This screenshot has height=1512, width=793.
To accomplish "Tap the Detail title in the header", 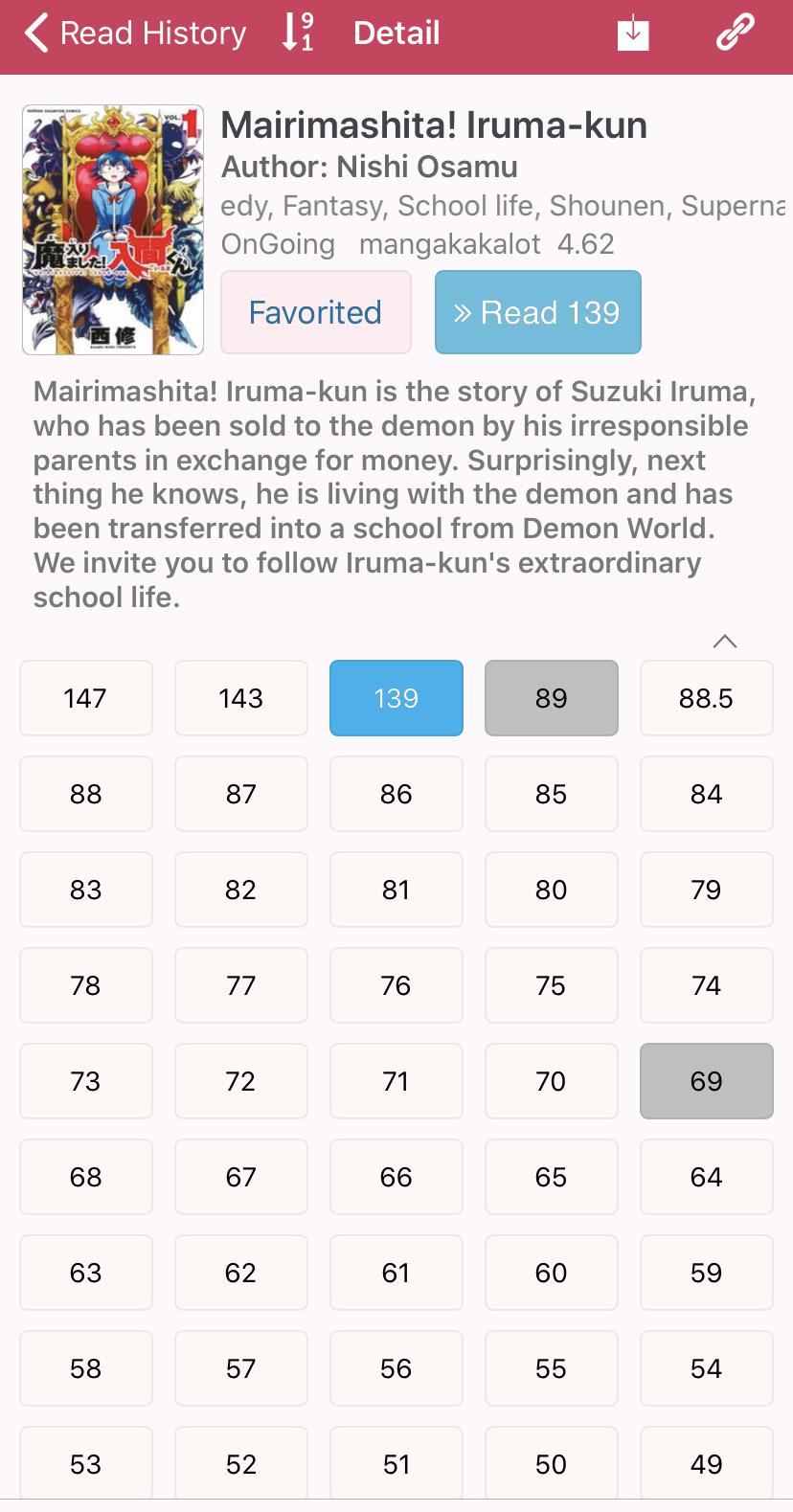I will (x=396, y=32).
